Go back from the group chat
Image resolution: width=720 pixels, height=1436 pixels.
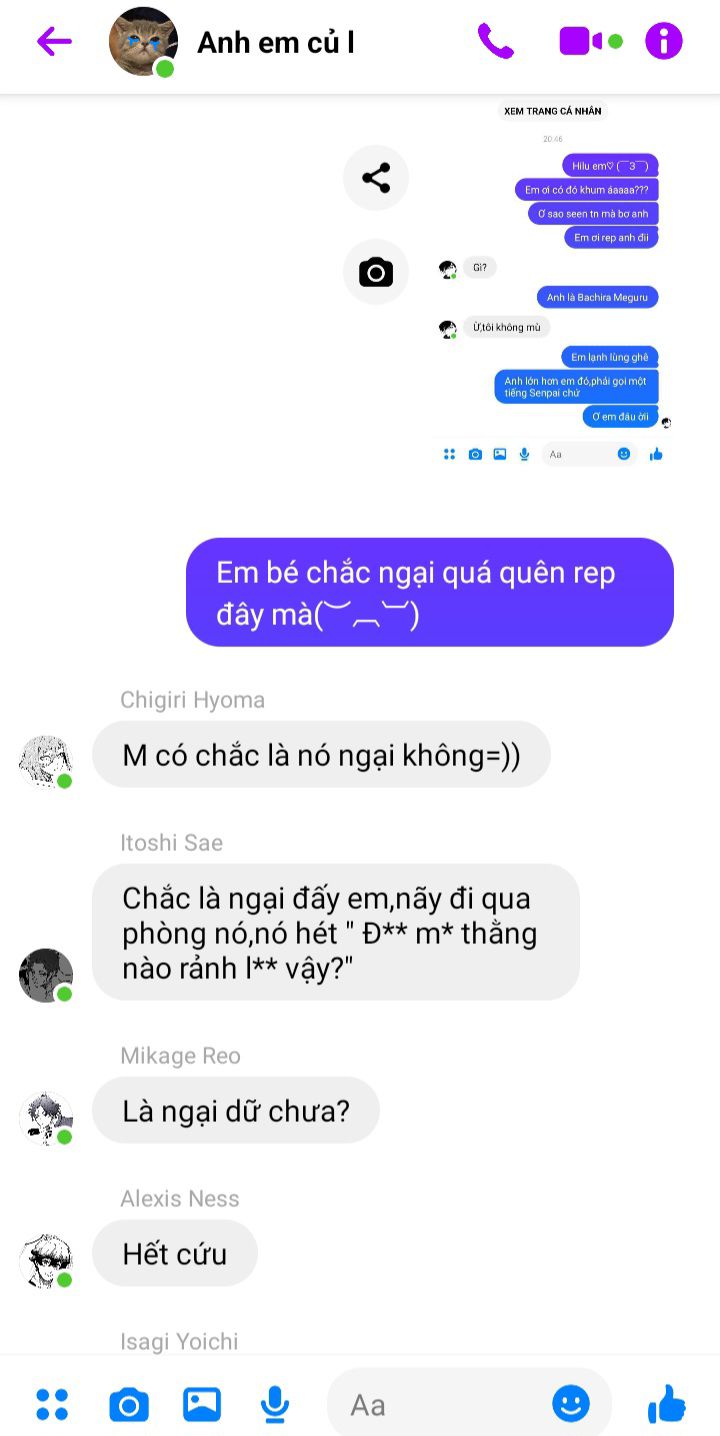pos(54,41)
